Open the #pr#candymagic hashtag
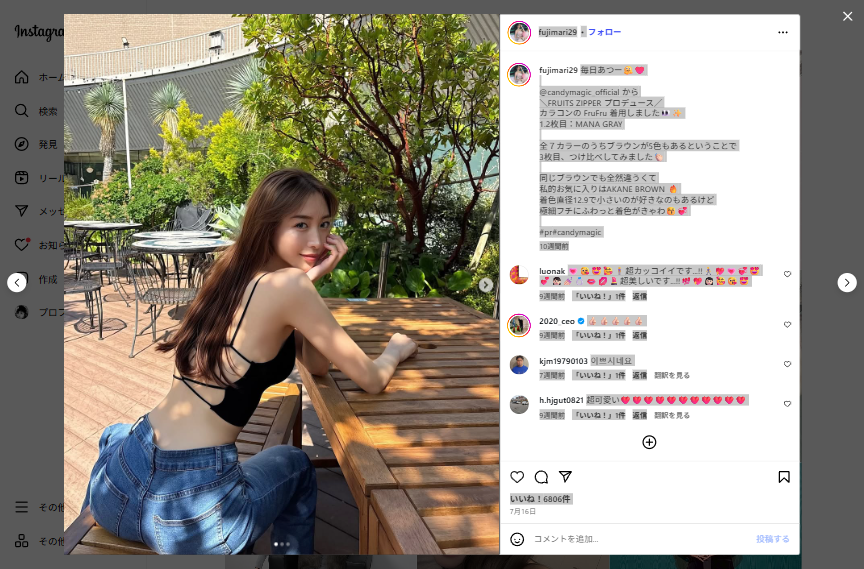 [x=570, y=232]
